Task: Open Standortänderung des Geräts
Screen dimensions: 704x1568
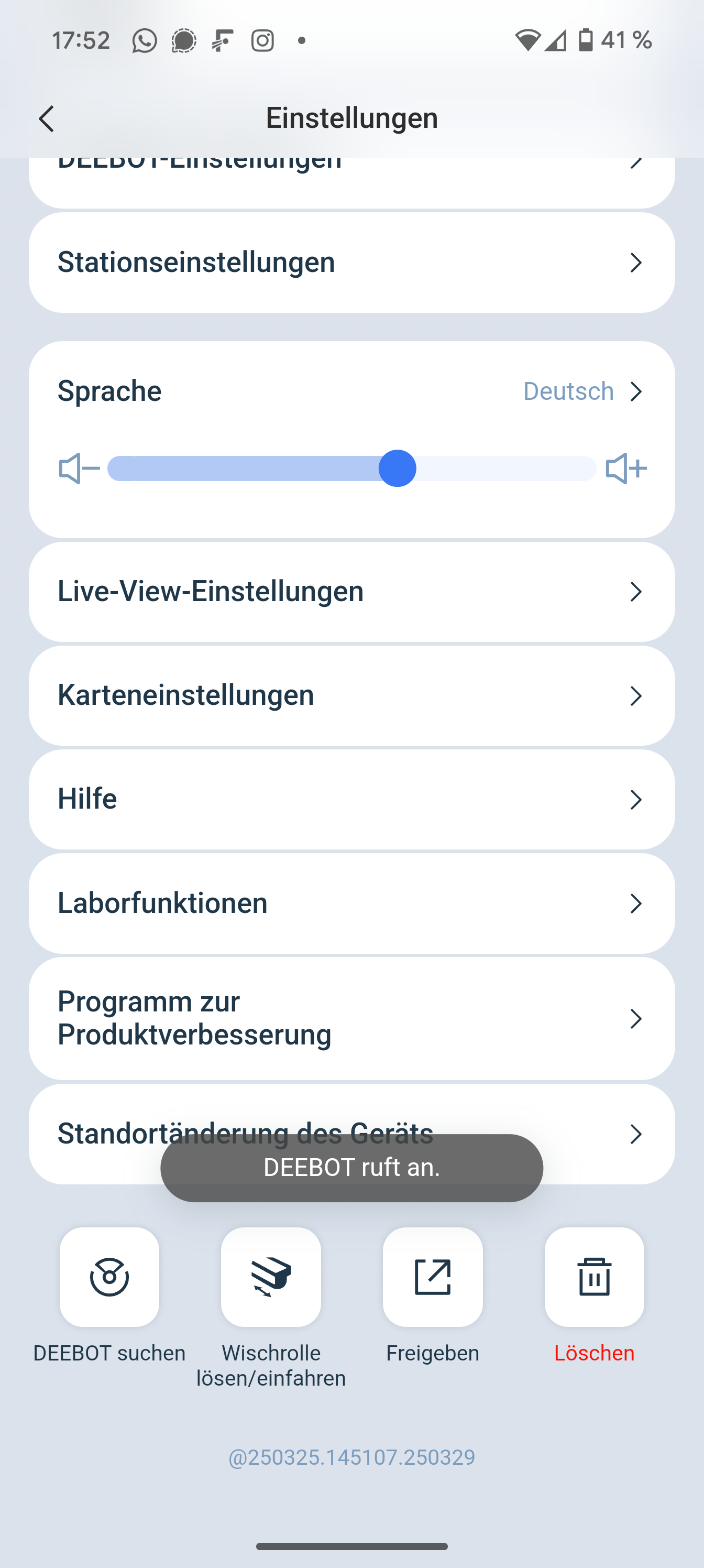Action: tap(351, 1134)
